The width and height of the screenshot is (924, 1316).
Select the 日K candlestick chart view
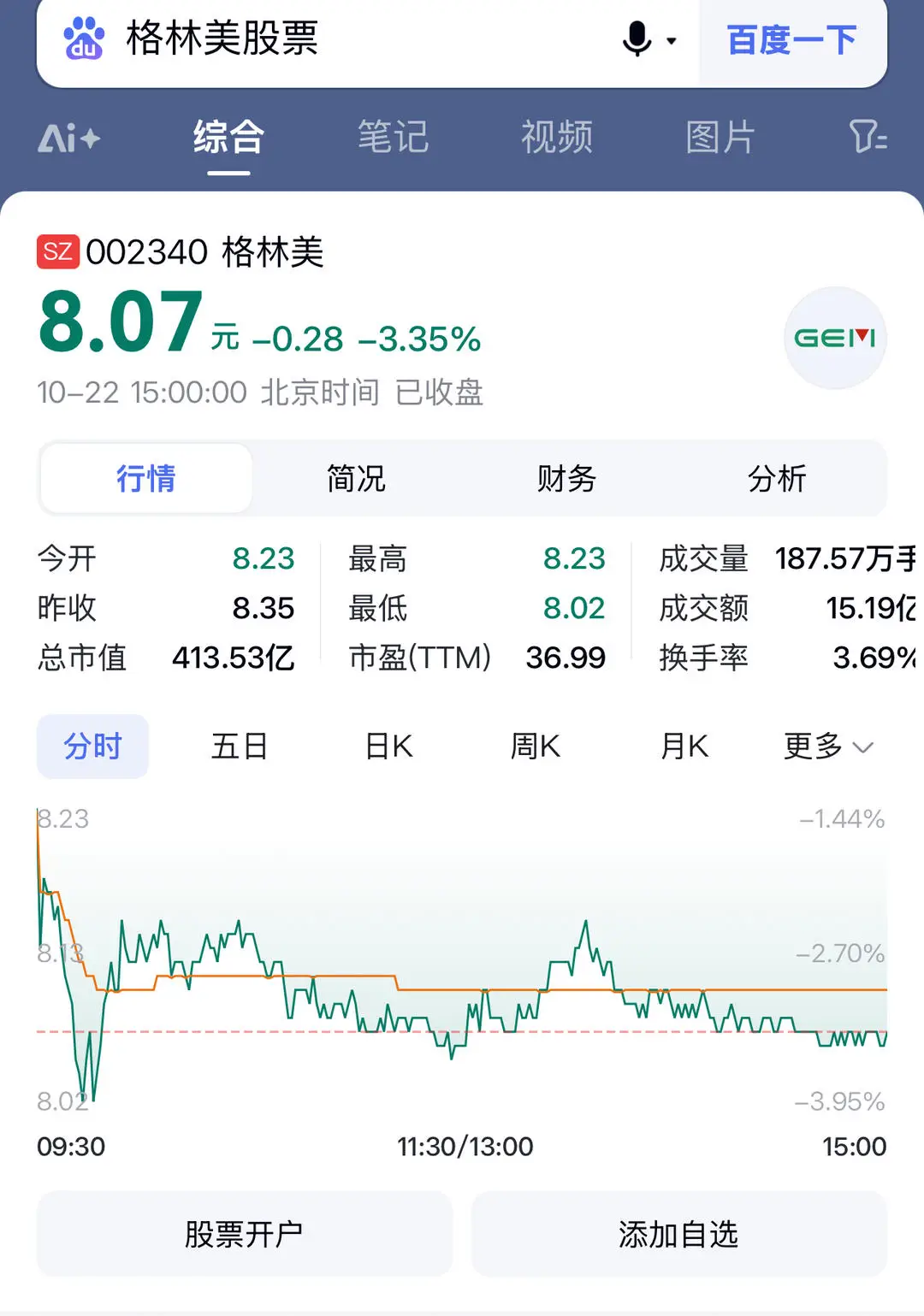(x=389, y=746)
